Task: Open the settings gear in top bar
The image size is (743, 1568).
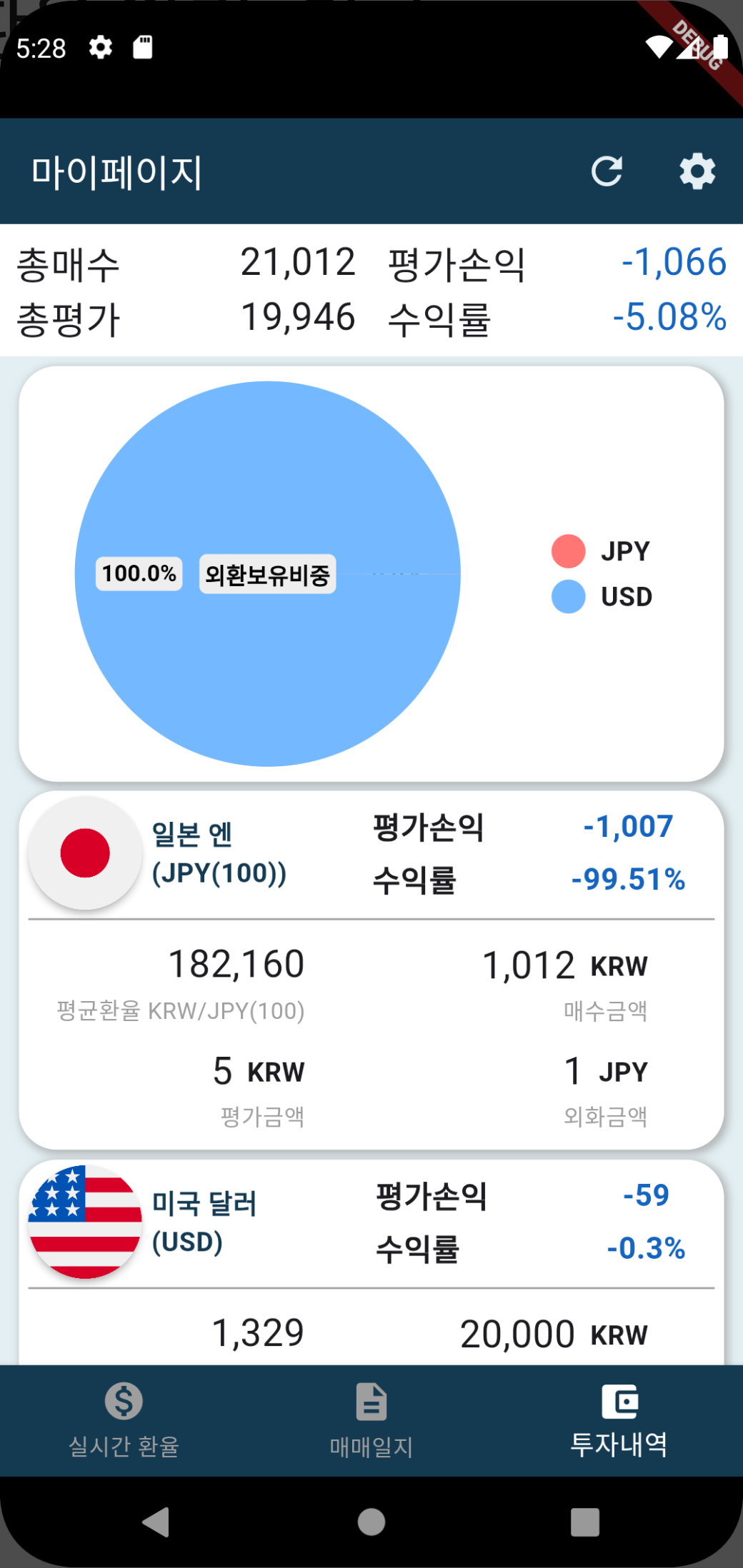Action: 697,171
